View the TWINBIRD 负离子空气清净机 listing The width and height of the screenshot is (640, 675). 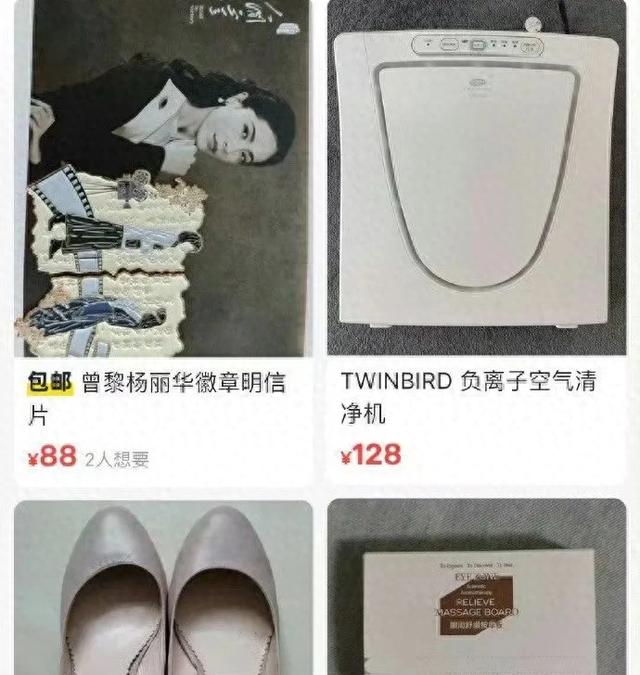(477, 180)
